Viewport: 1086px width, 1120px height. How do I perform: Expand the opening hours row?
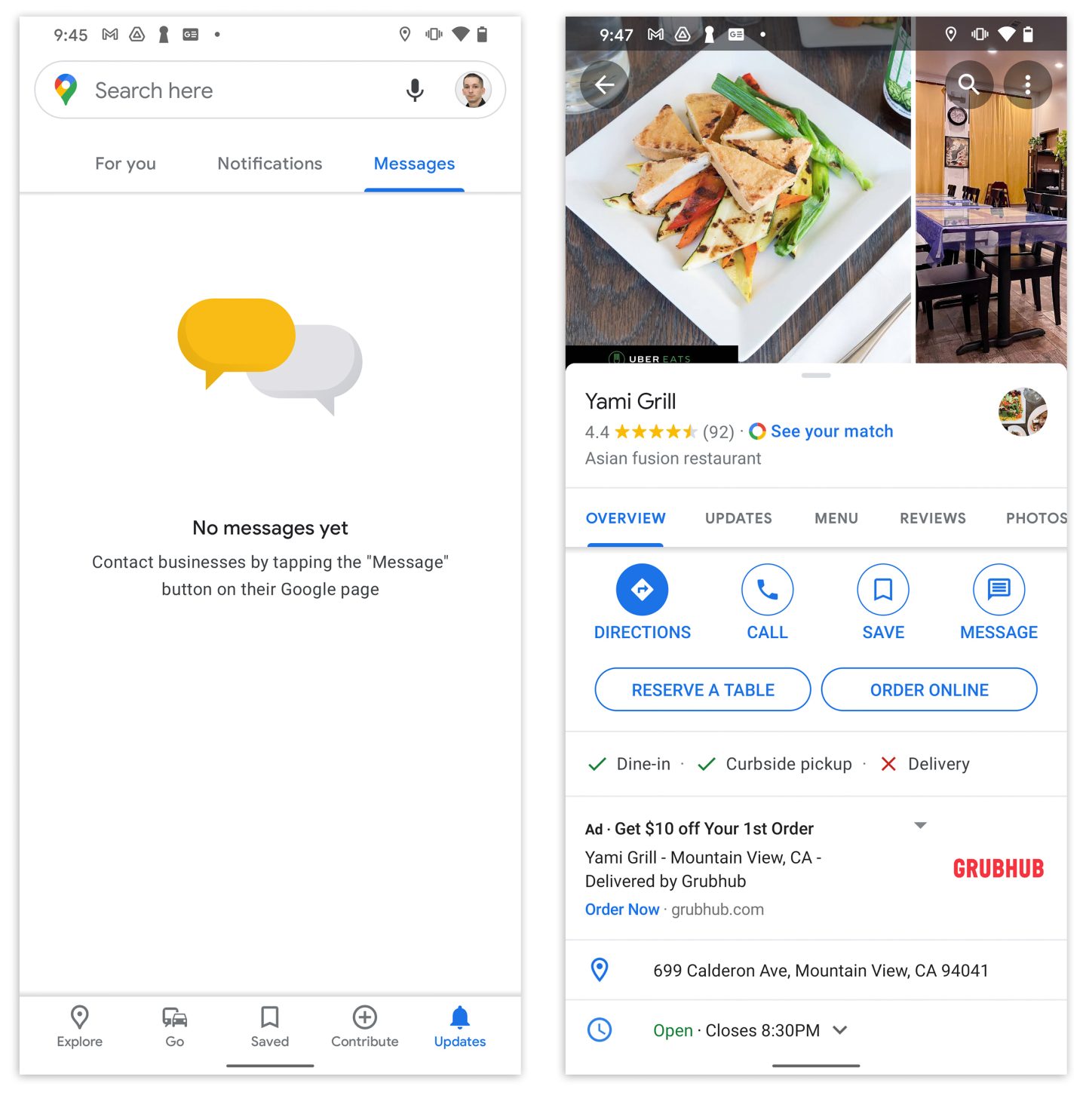click(840, 1030)
